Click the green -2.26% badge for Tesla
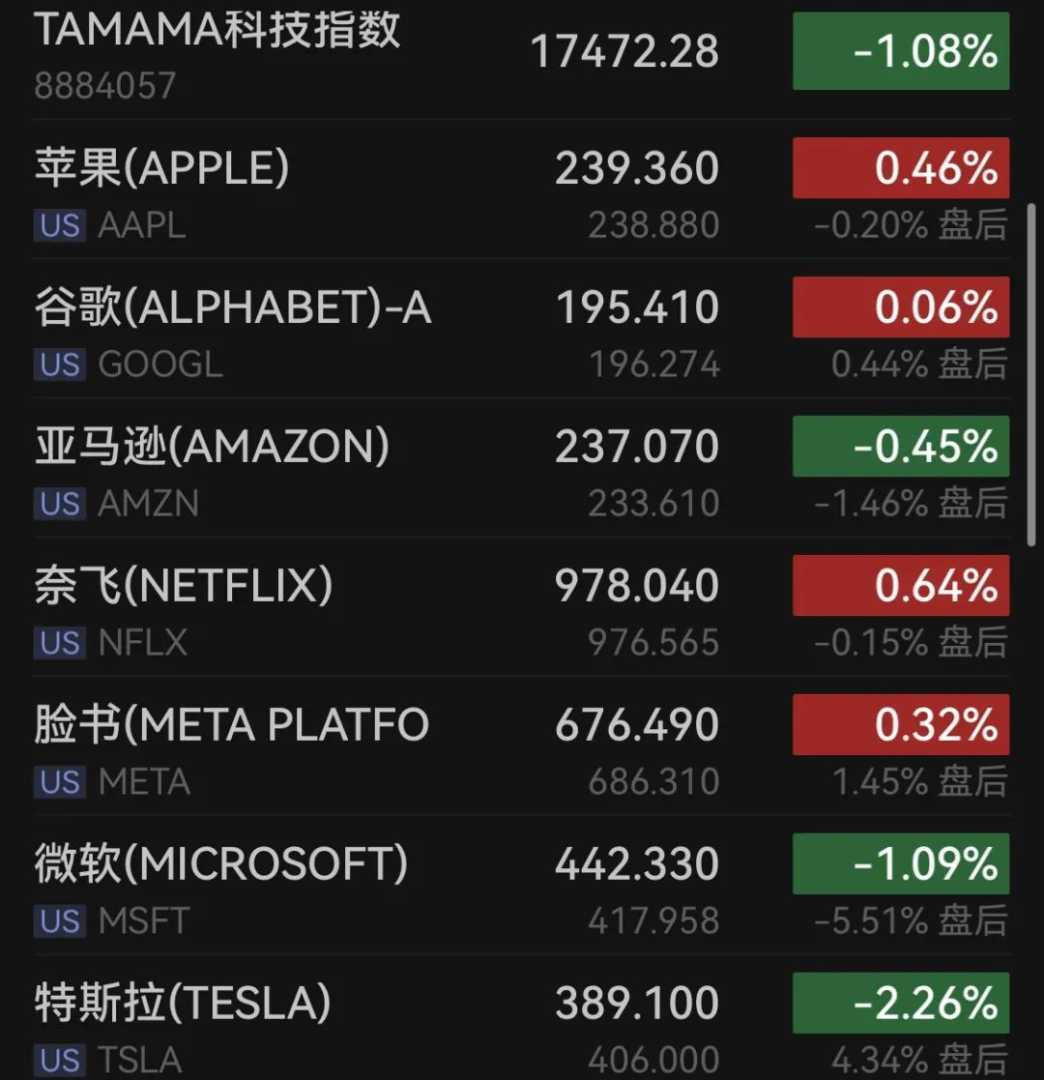 point(899,1002)
